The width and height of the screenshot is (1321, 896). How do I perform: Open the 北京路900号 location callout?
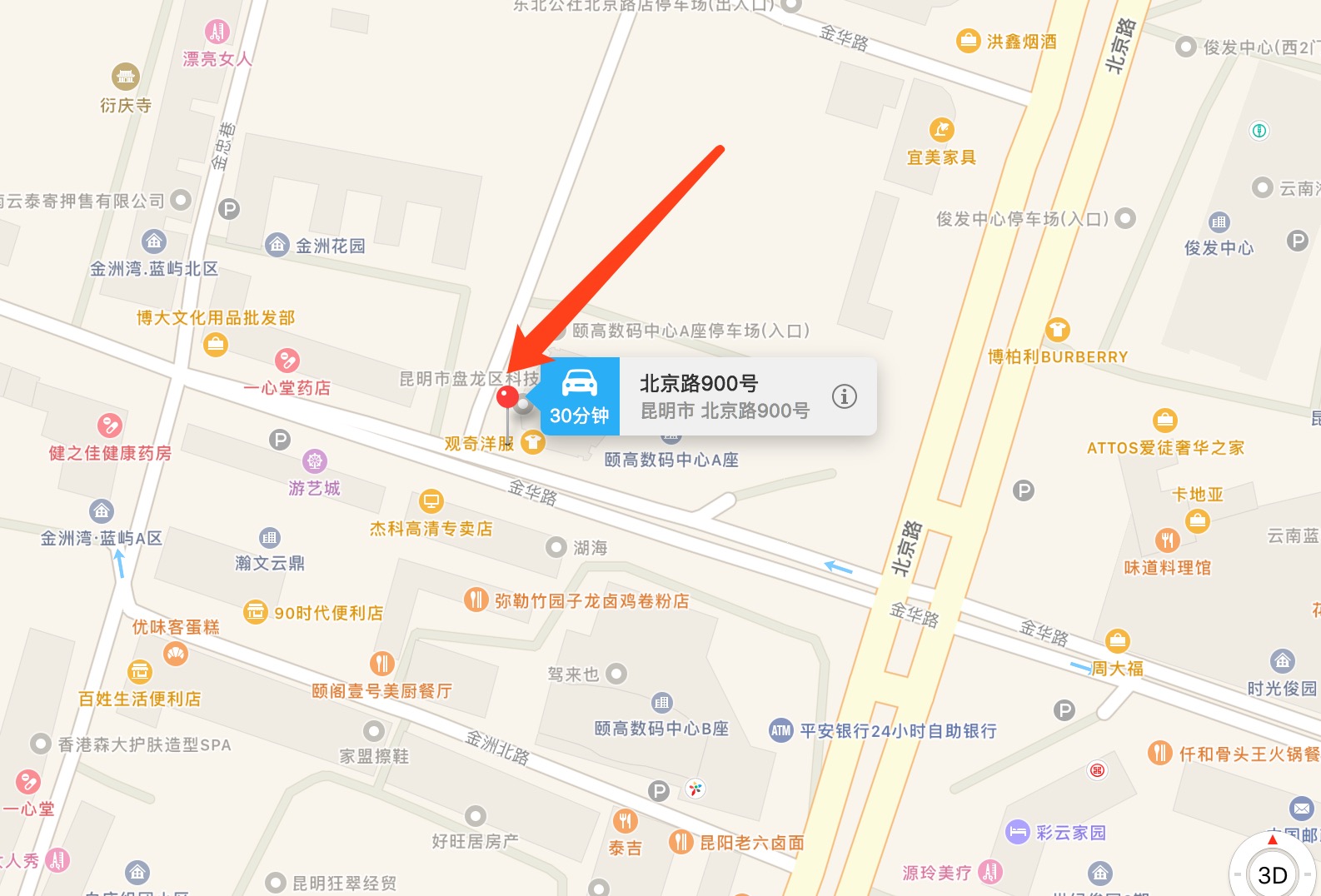pos(723,396)
